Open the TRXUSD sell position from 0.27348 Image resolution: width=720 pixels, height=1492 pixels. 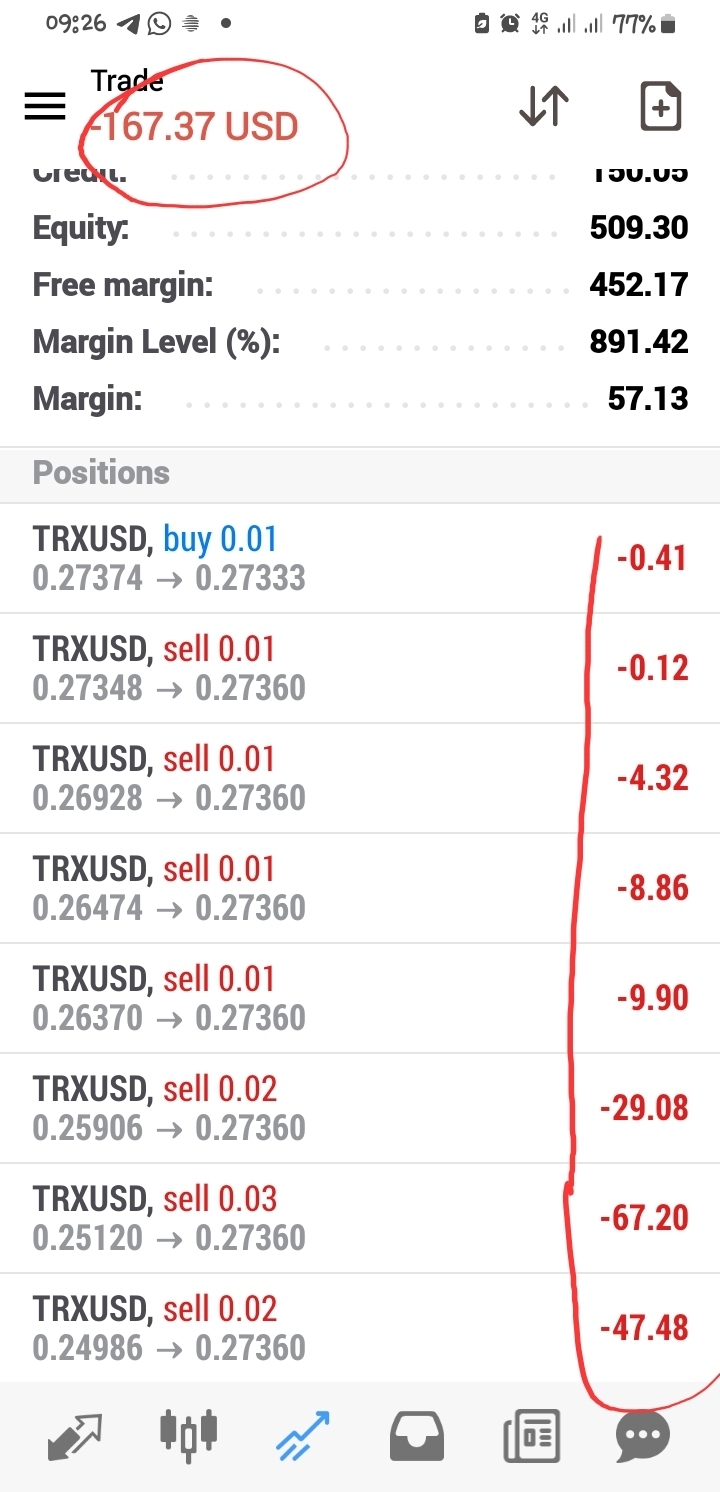tap(360, 668)
